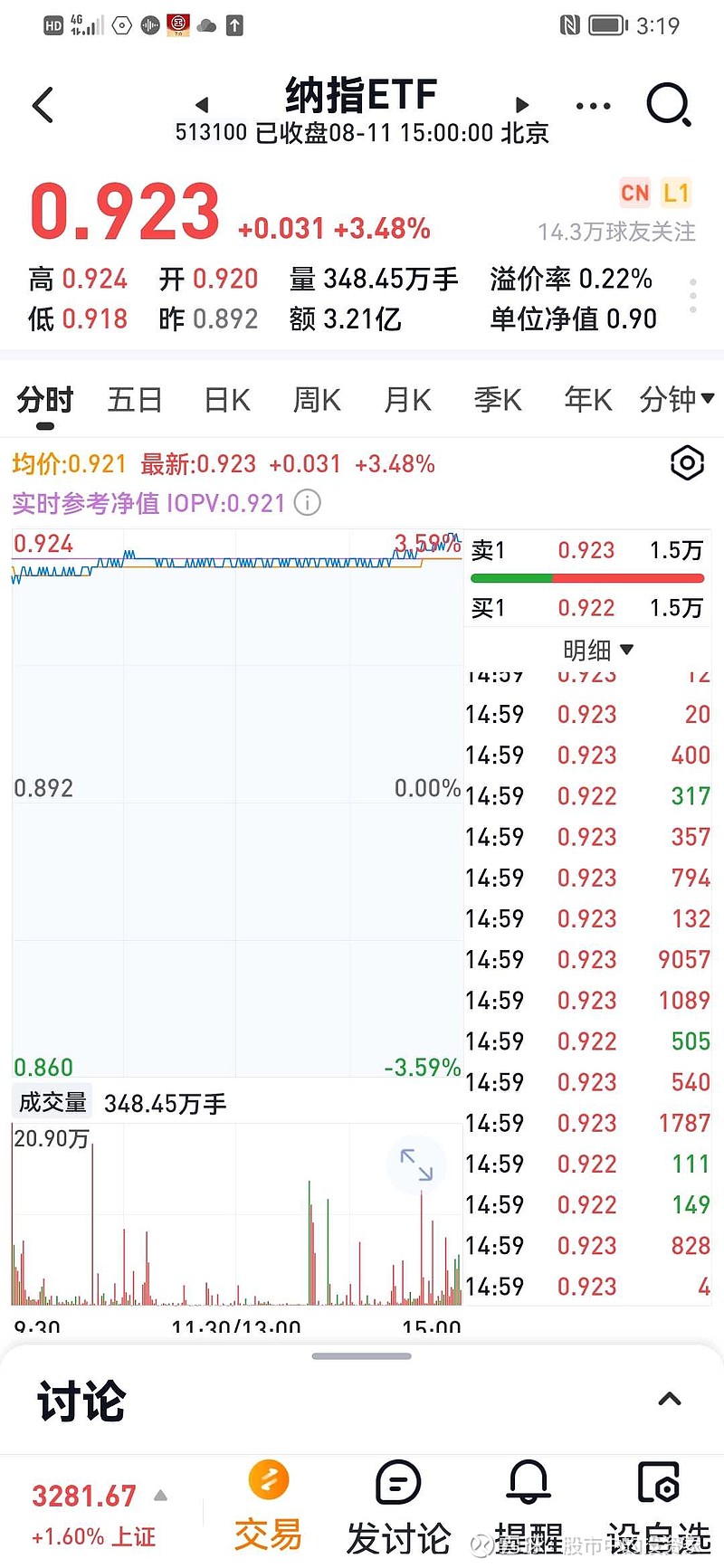Open the three-dot overflow menu
The width and height of the screenshot is (724, 1568).
pos(594,106)
